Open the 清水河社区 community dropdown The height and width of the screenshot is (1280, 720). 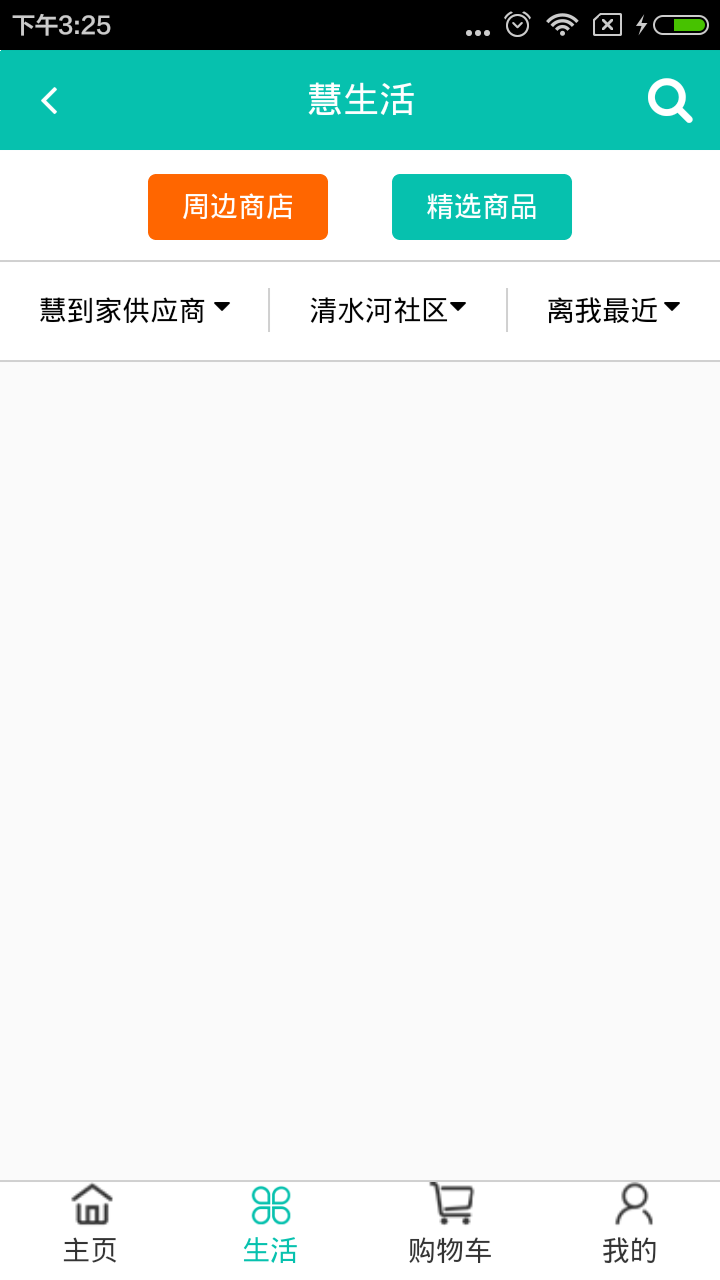click(x=388, y=310)
